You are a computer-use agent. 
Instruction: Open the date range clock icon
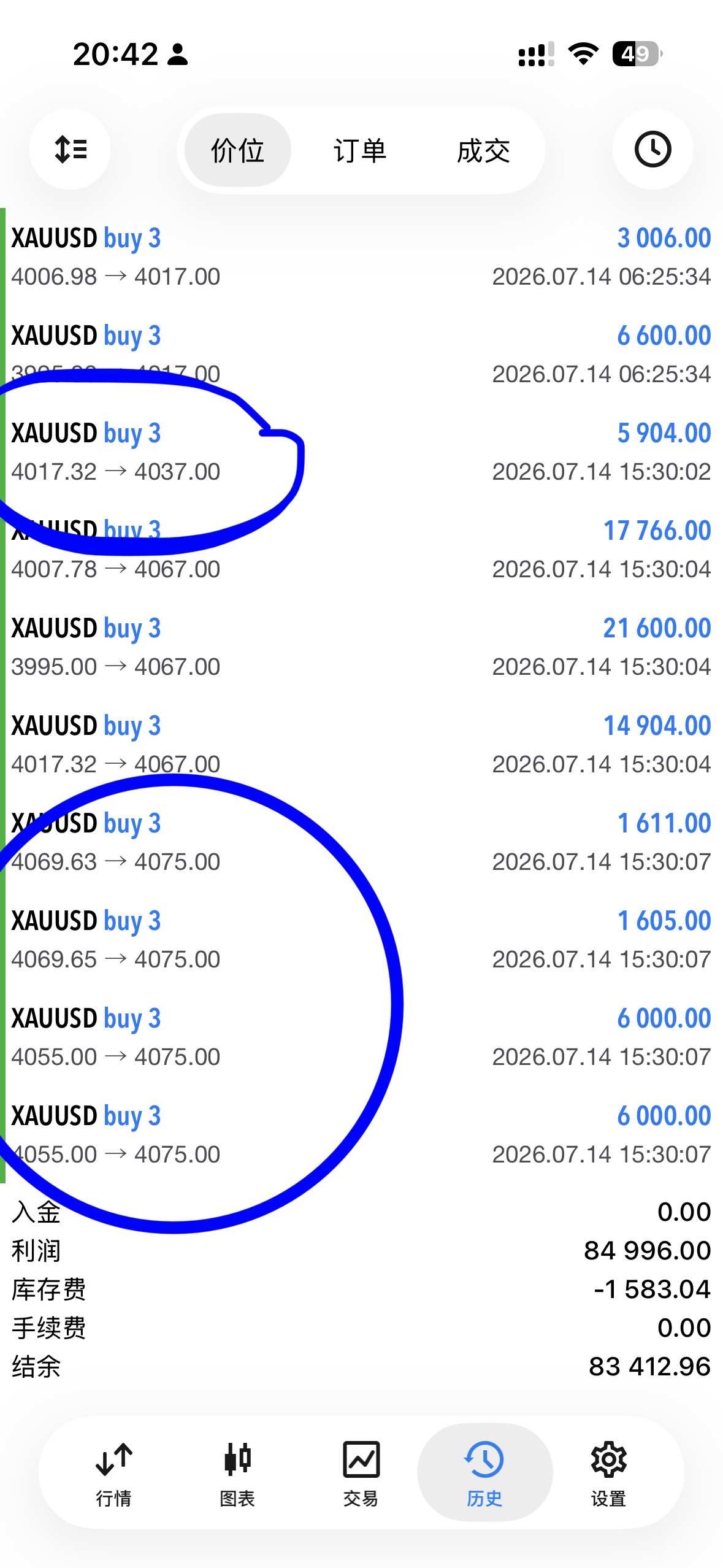click(652, 150)
